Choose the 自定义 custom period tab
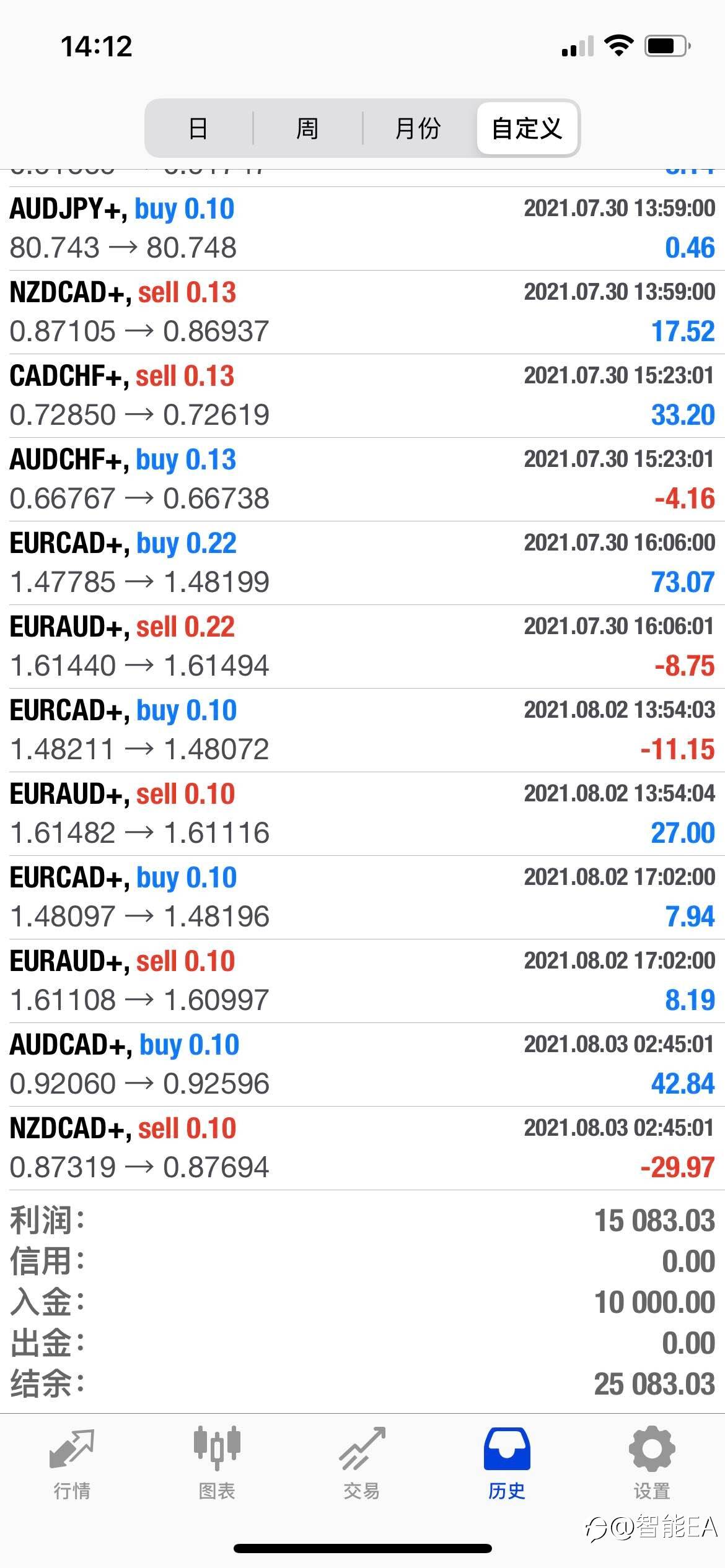The width and height of the screenshot is (725, 1568). (x=527, y=128)
